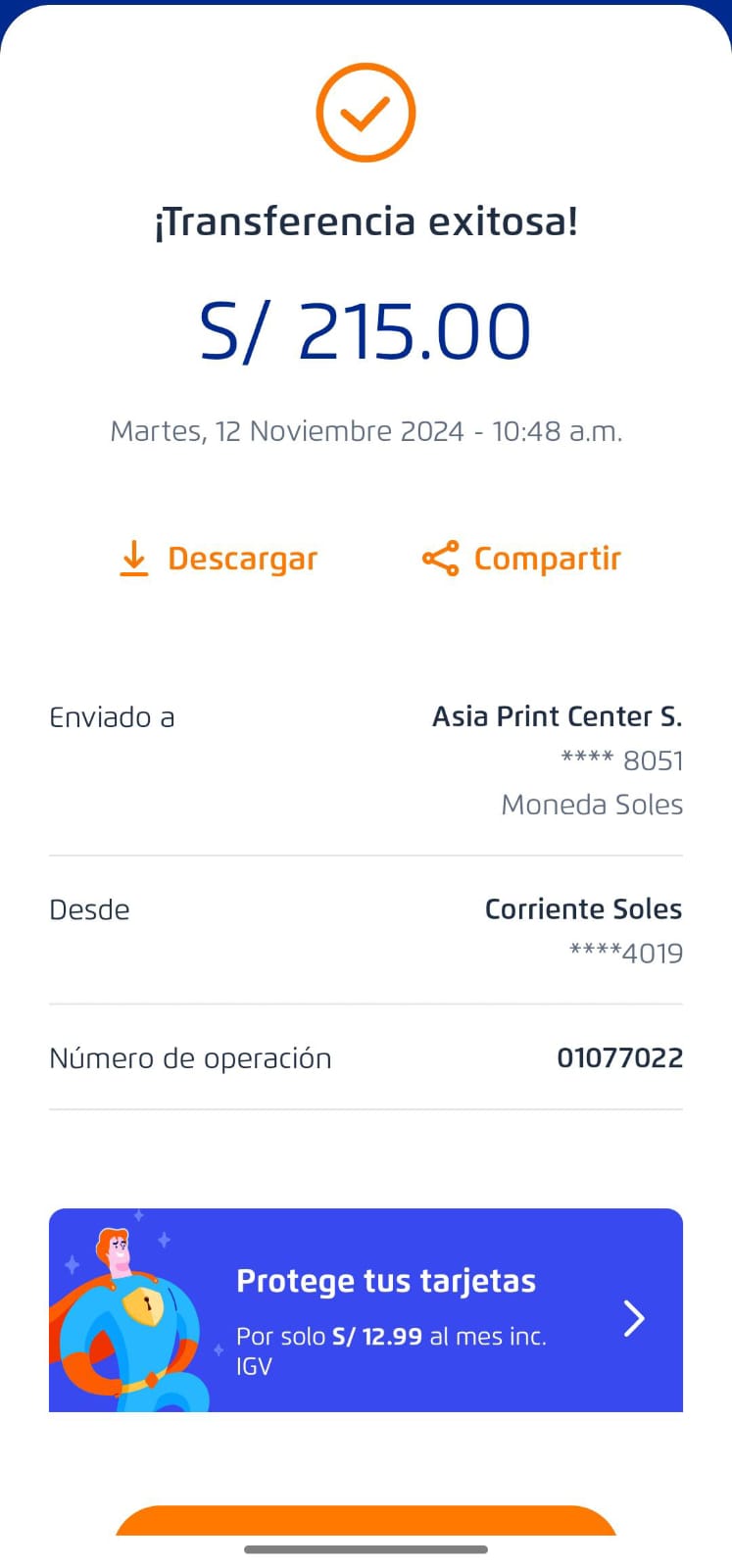The image size is (732, 1568).
Task: Tap the orange button at the bottom
Action: pos(366,1522)
